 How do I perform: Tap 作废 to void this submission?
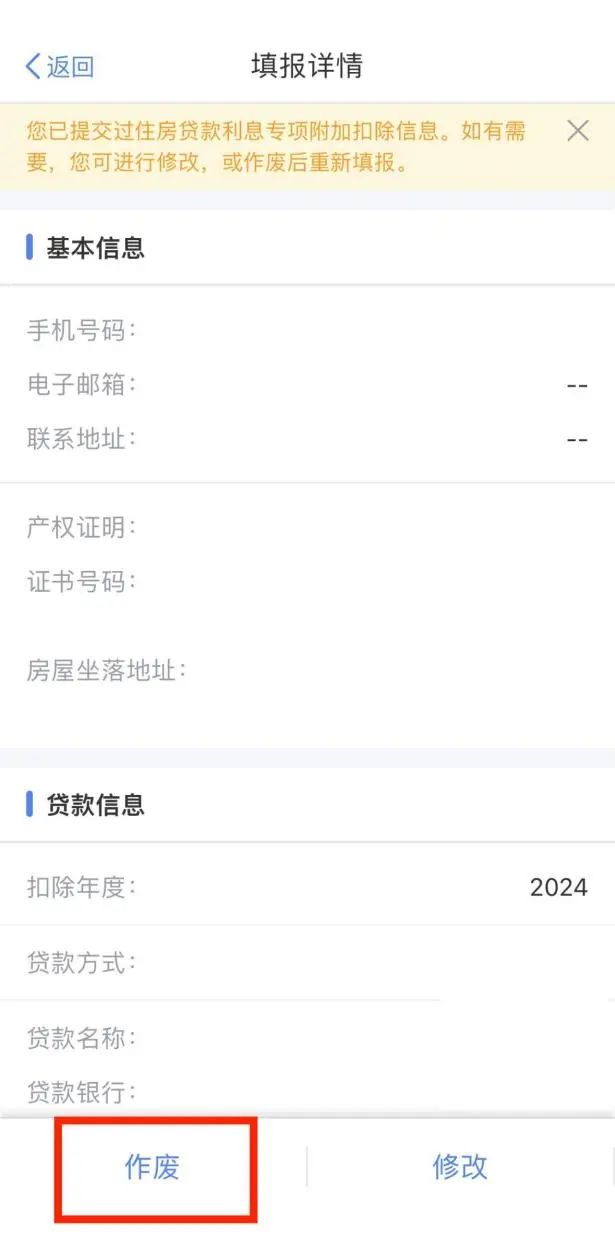(152, 1167)
